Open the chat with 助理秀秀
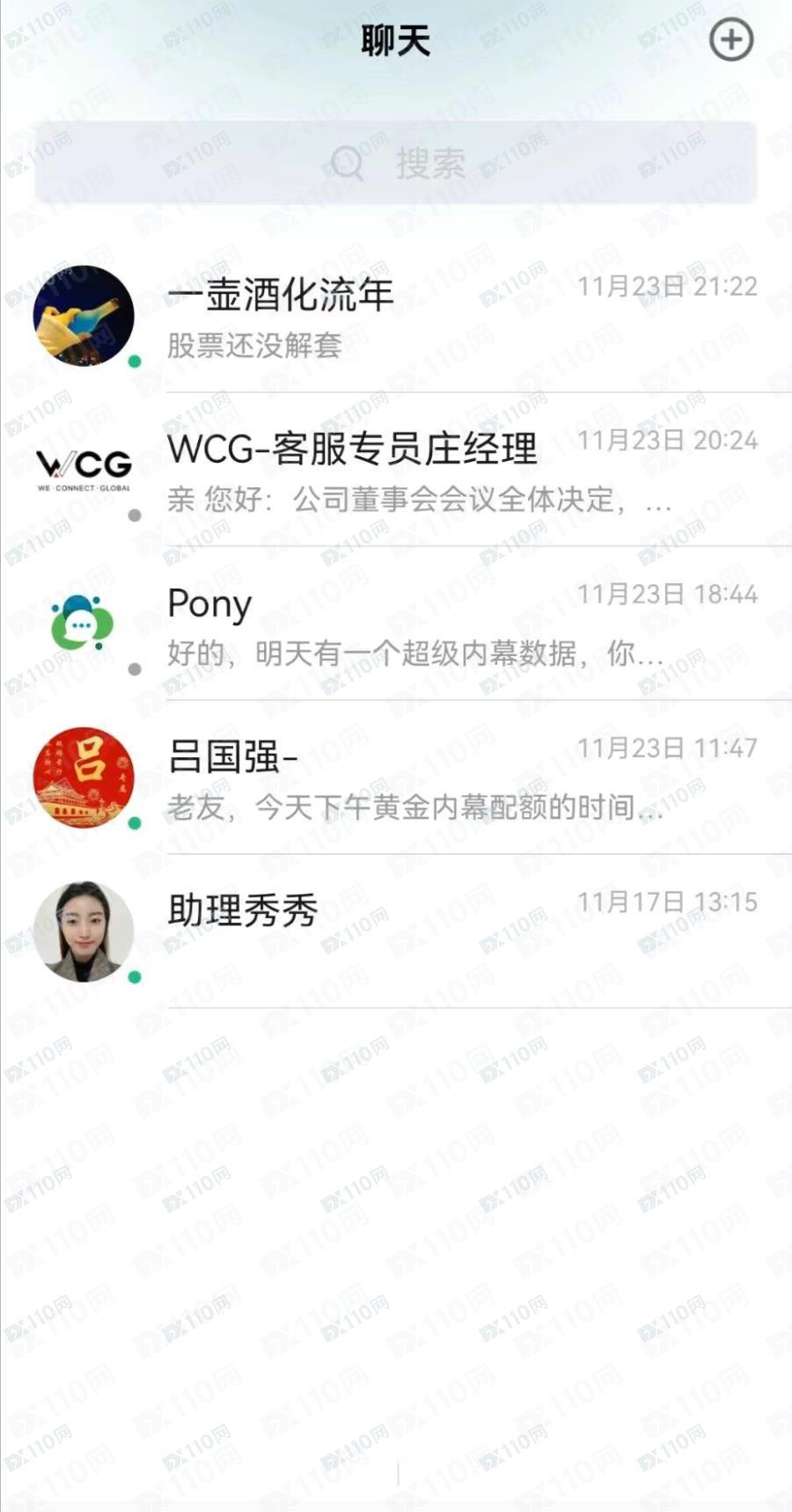 (396, 931)
